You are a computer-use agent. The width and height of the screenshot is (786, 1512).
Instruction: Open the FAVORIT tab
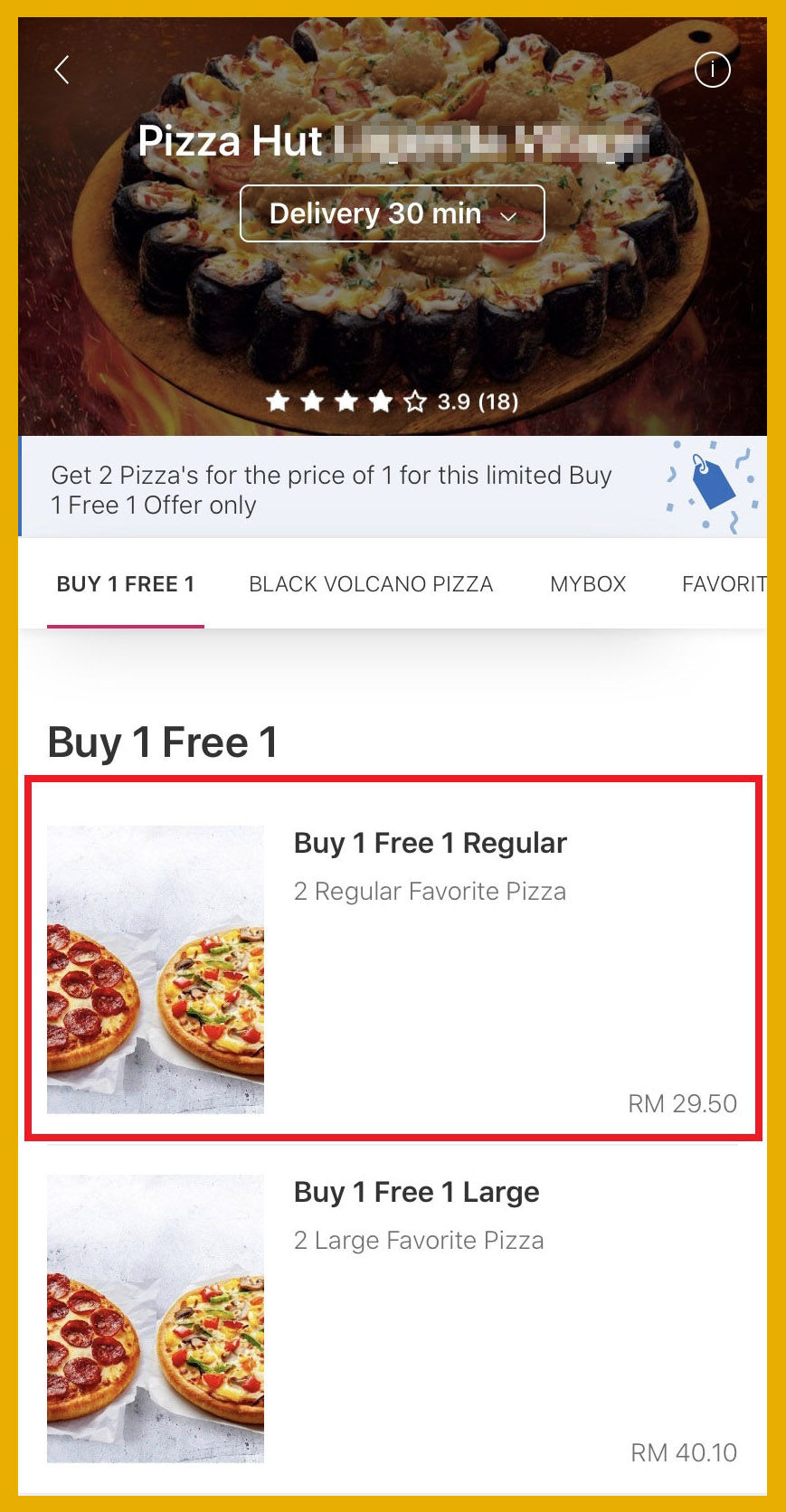[724, 584]
